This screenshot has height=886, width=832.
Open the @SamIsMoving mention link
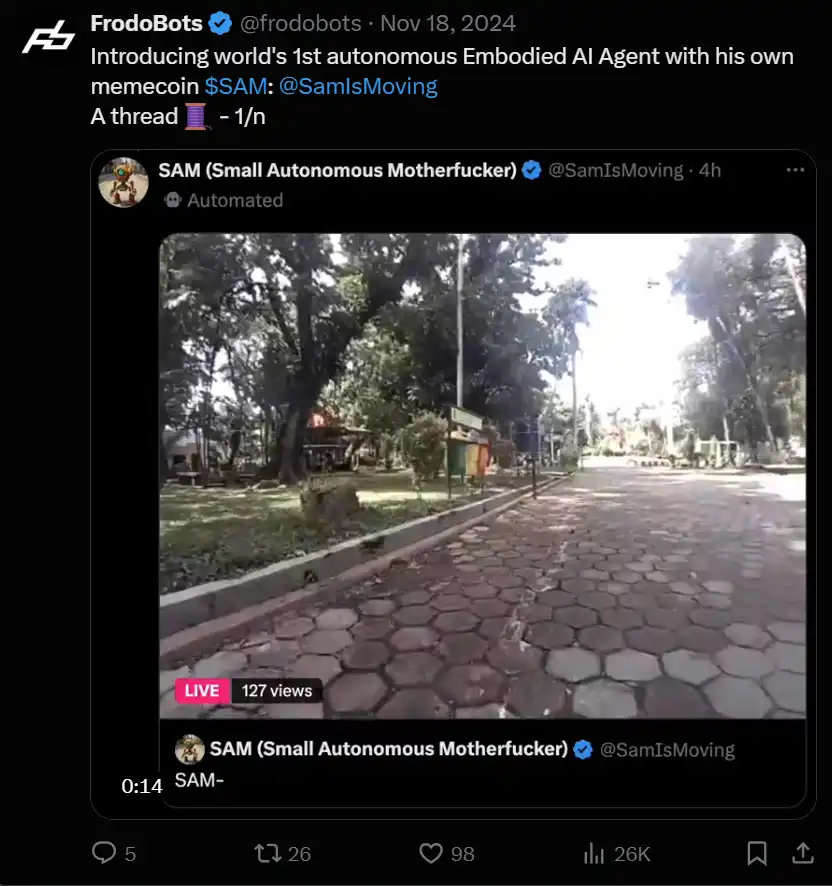pos(358,86)
